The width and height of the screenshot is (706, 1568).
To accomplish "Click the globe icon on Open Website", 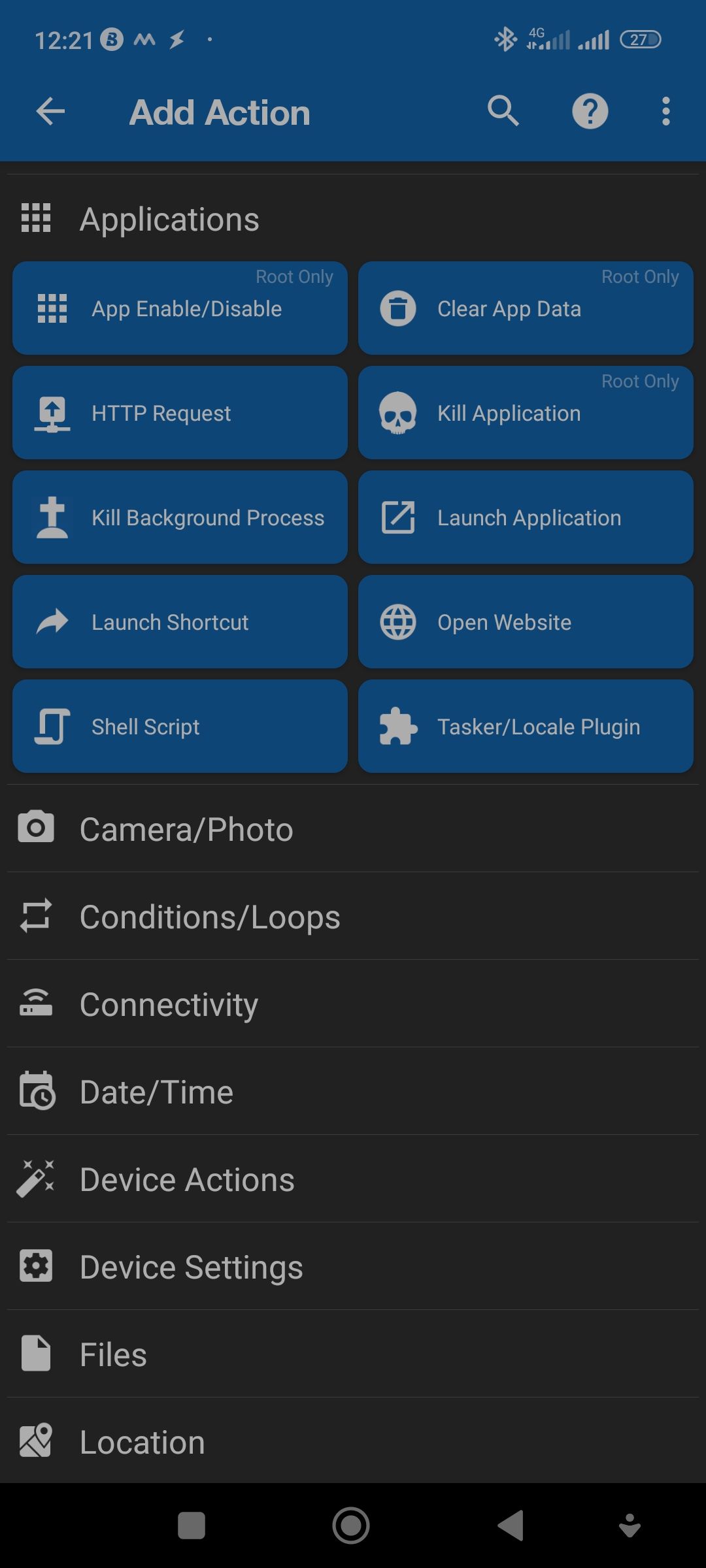I will coord(396,622).
